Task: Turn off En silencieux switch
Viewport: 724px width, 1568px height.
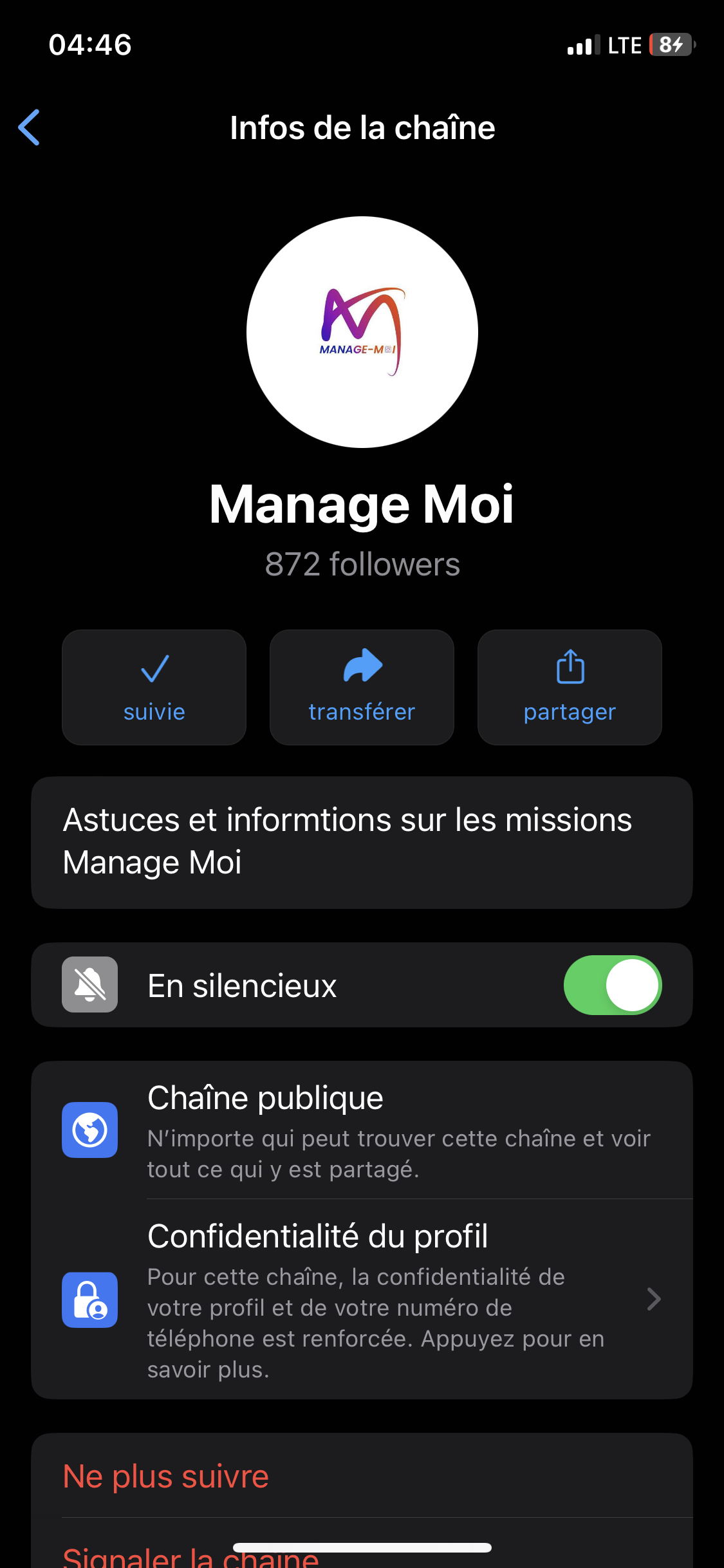Action: [612, 985]
